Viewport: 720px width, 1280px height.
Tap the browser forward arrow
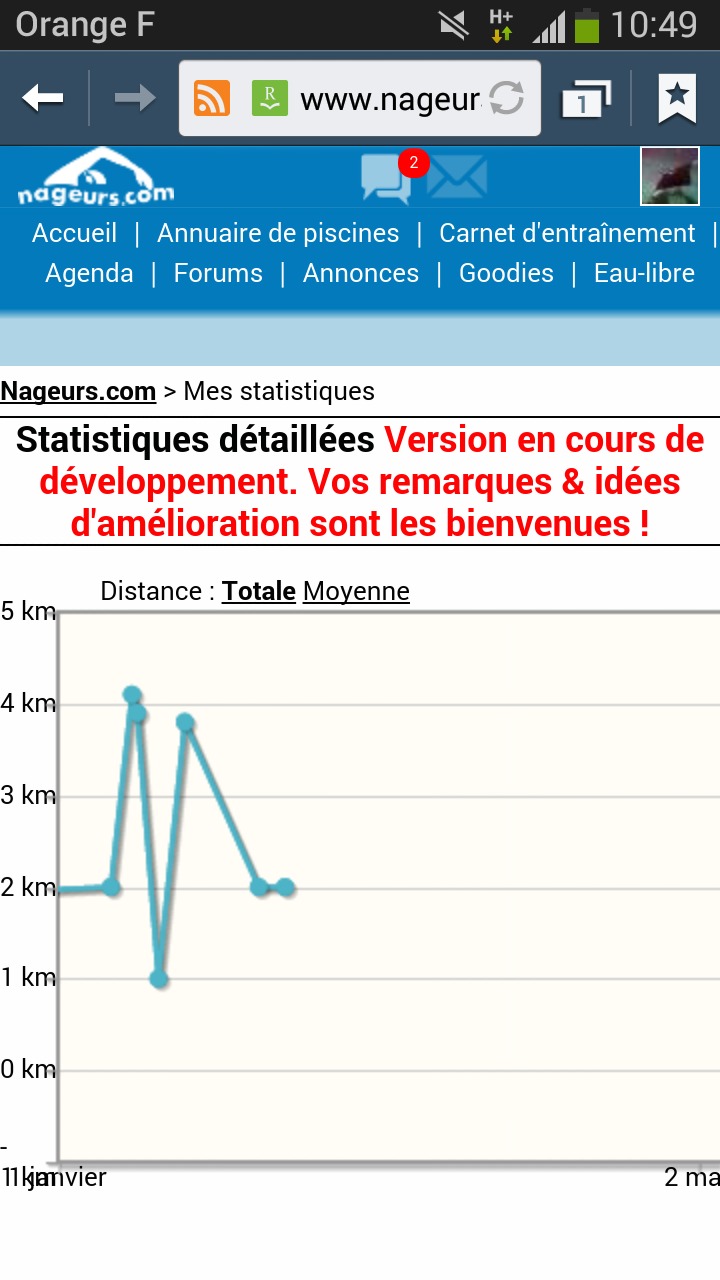coord(134,98)
